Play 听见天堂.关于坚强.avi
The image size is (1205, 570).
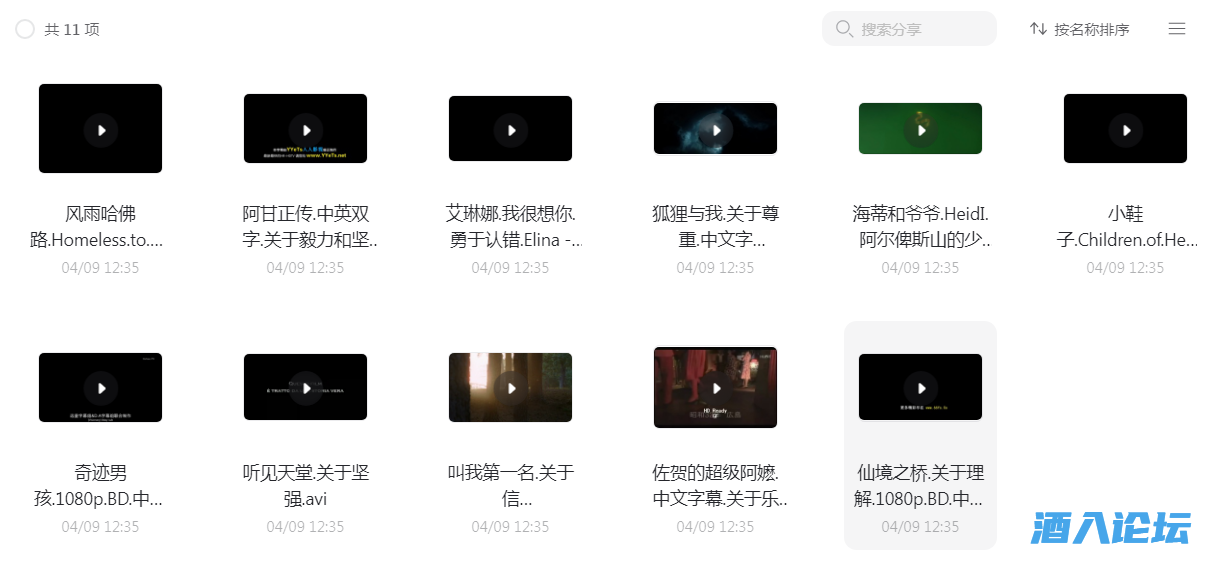[305, 388]
